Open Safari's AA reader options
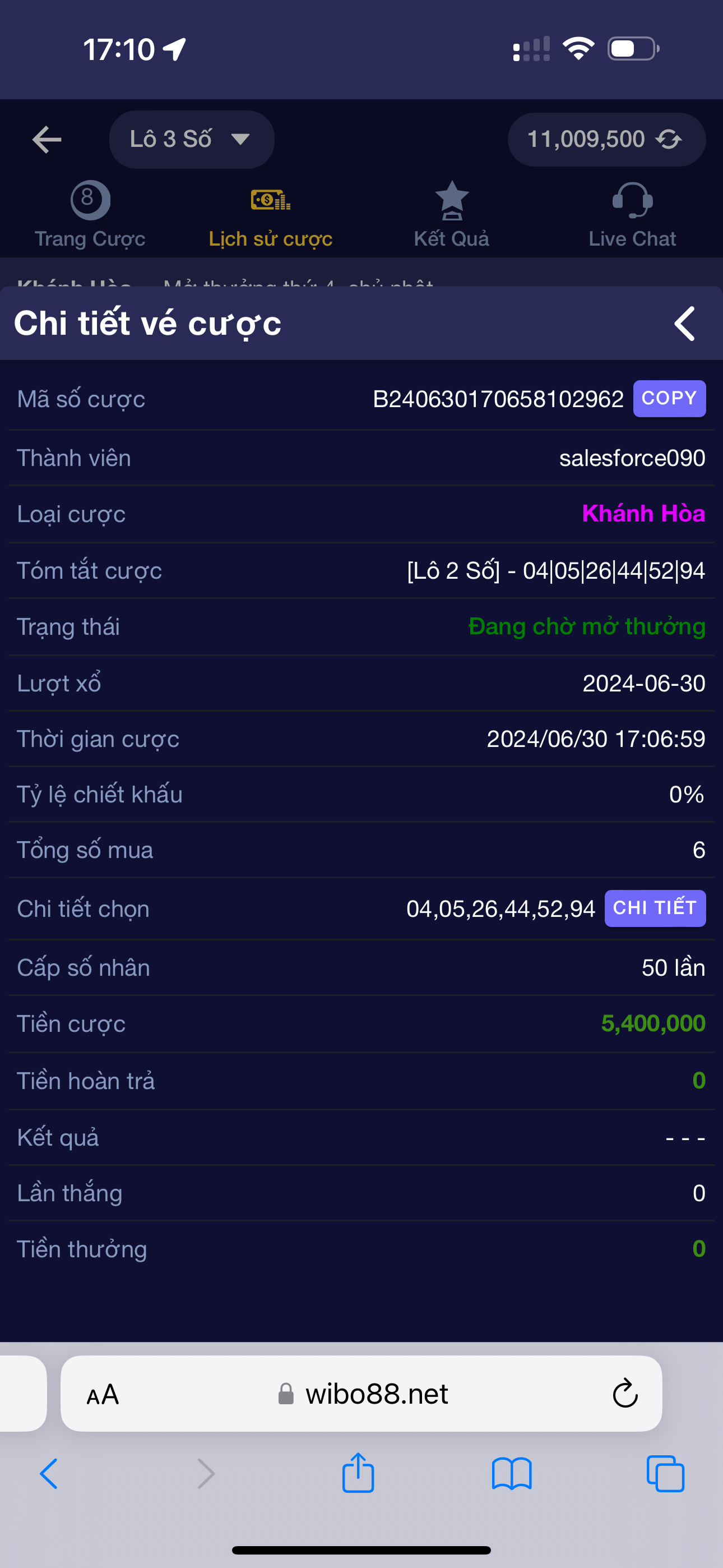The height and width of the screenshot is (1568, 723). [102, 1395]
